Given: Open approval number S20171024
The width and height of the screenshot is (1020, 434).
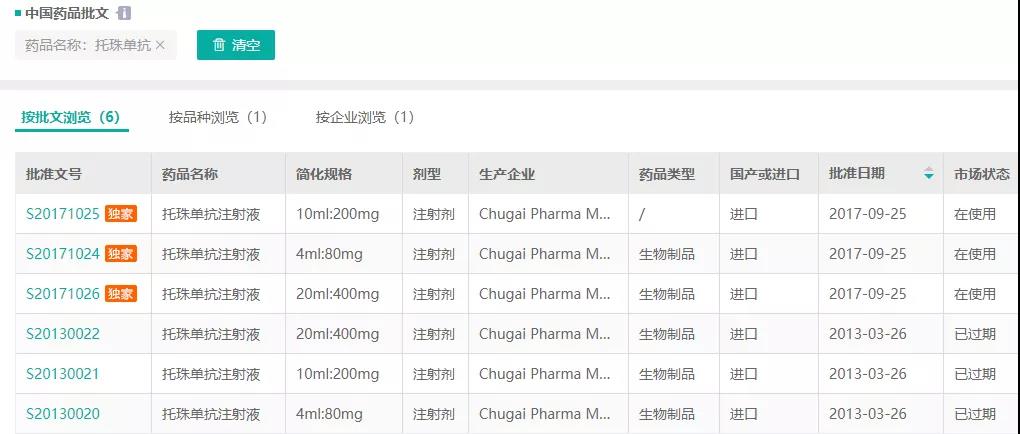Looking at the screenshot, I should tap(63, 254).
